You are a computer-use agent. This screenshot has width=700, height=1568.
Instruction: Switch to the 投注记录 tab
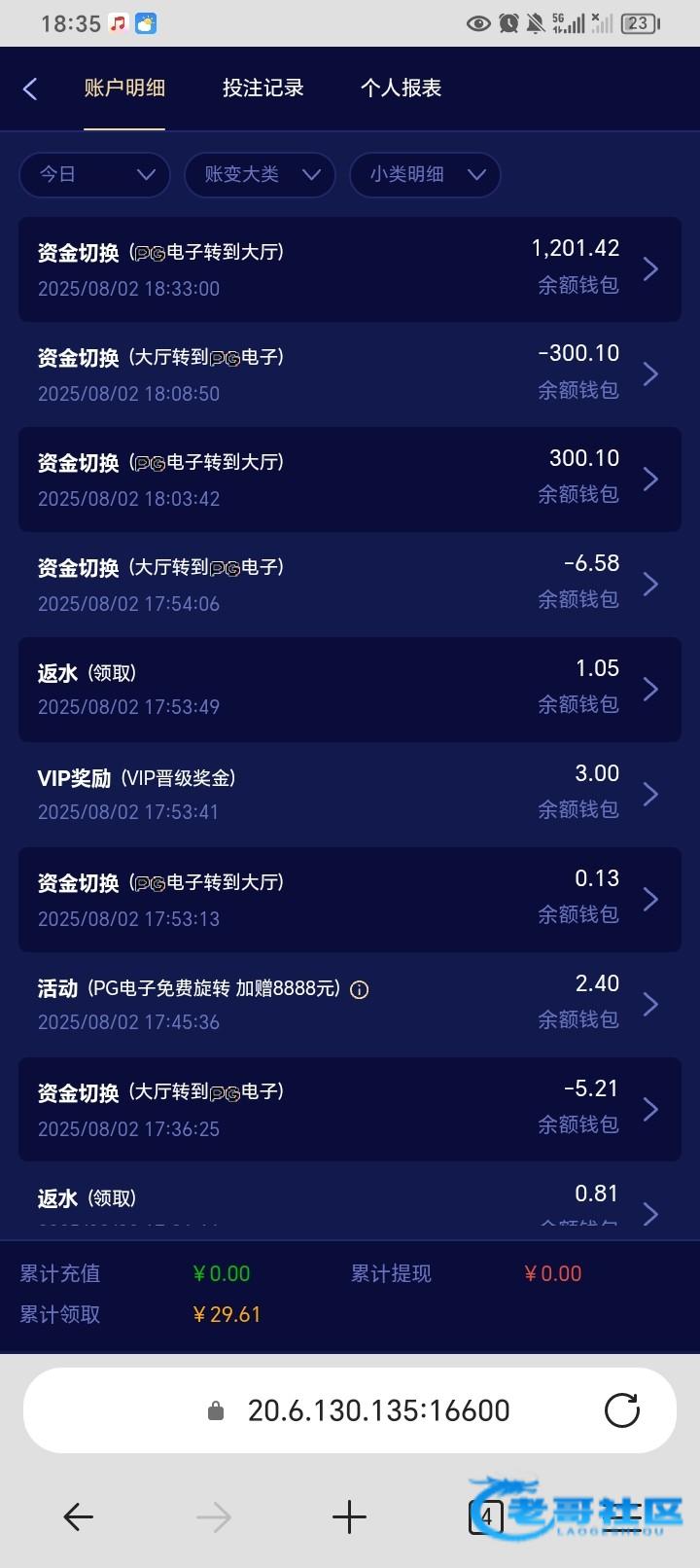point(262,88)
